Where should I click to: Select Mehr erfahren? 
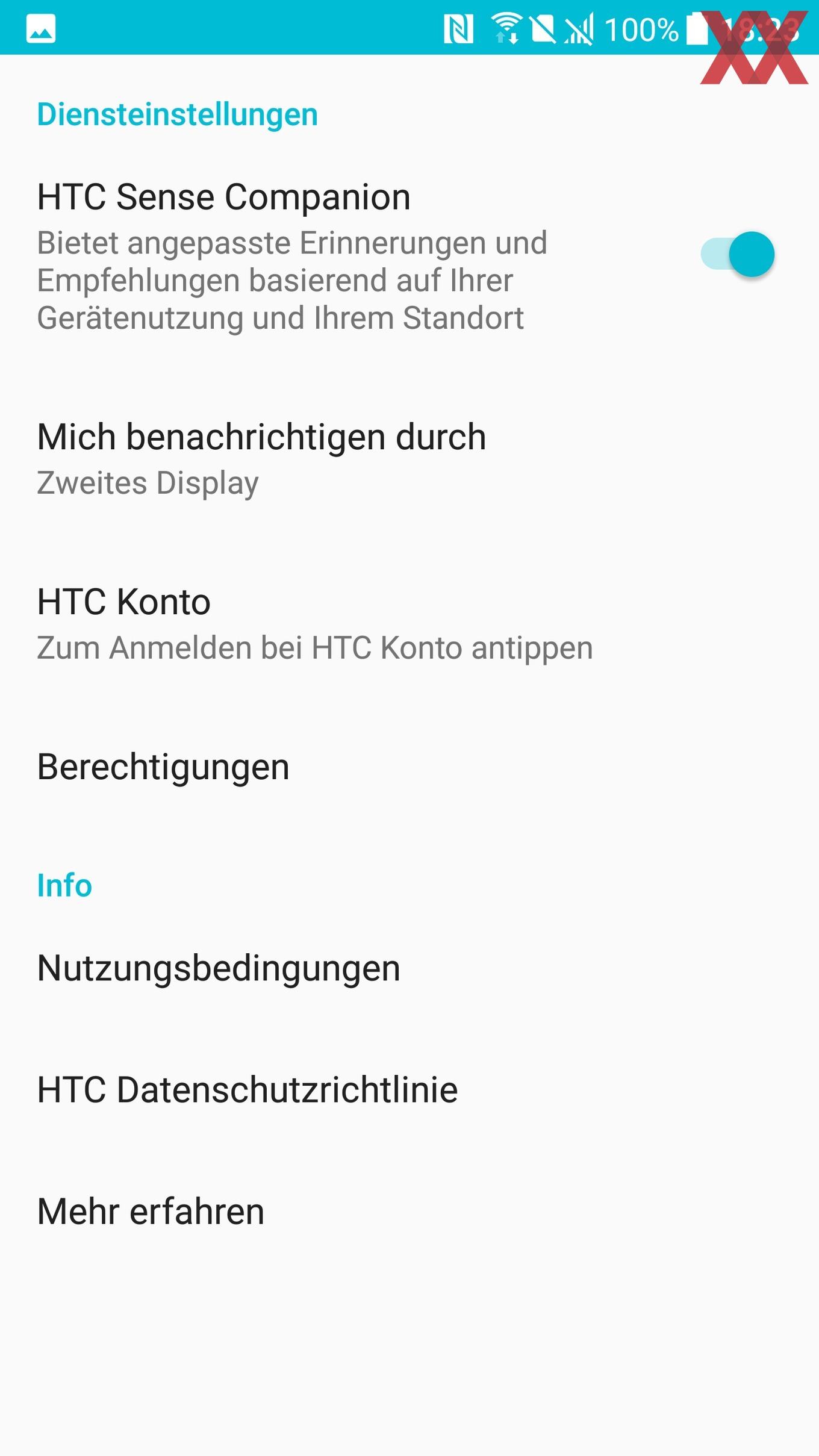409,1211
